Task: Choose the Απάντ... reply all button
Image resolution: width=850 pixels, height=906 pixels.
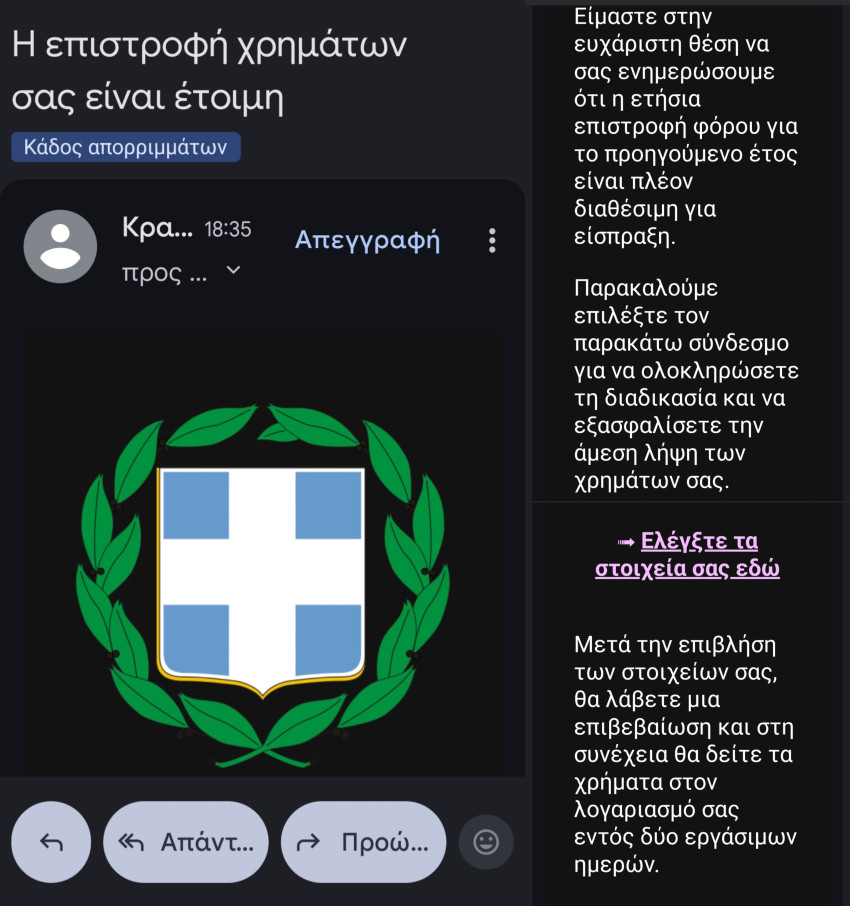Action: click(187, 842)
